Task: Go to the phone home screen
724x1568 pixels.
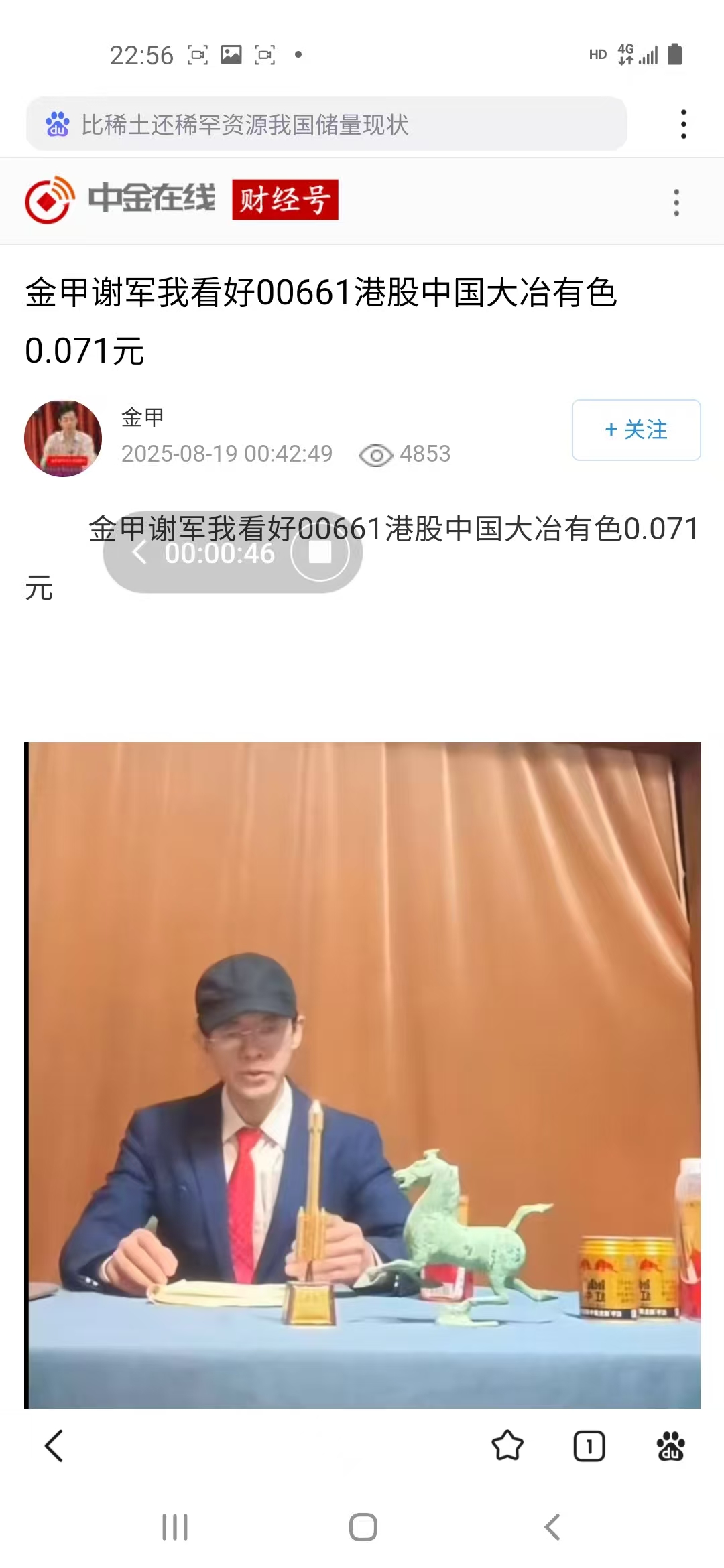Action: point(363,1528)
